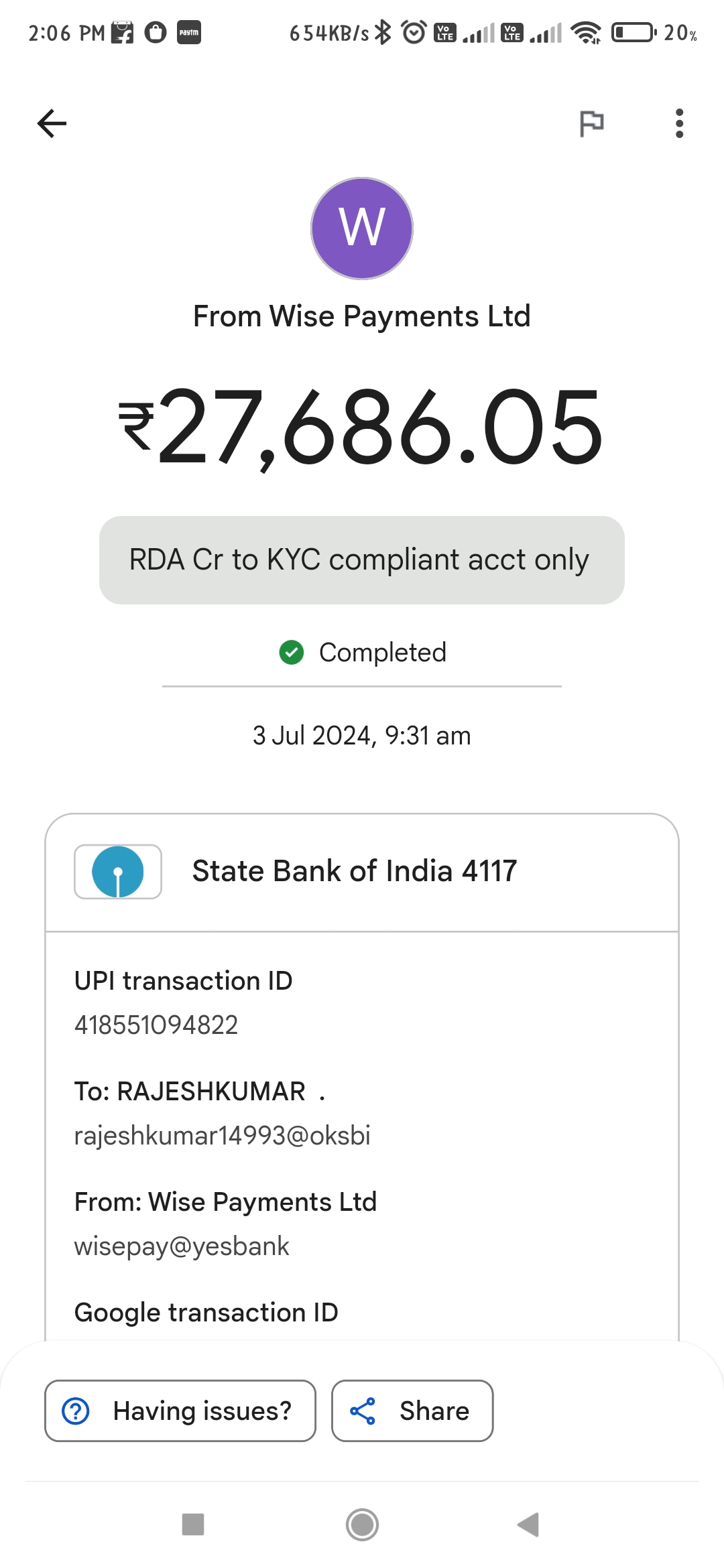Share this payment receipt

[x=412, y=1411]
